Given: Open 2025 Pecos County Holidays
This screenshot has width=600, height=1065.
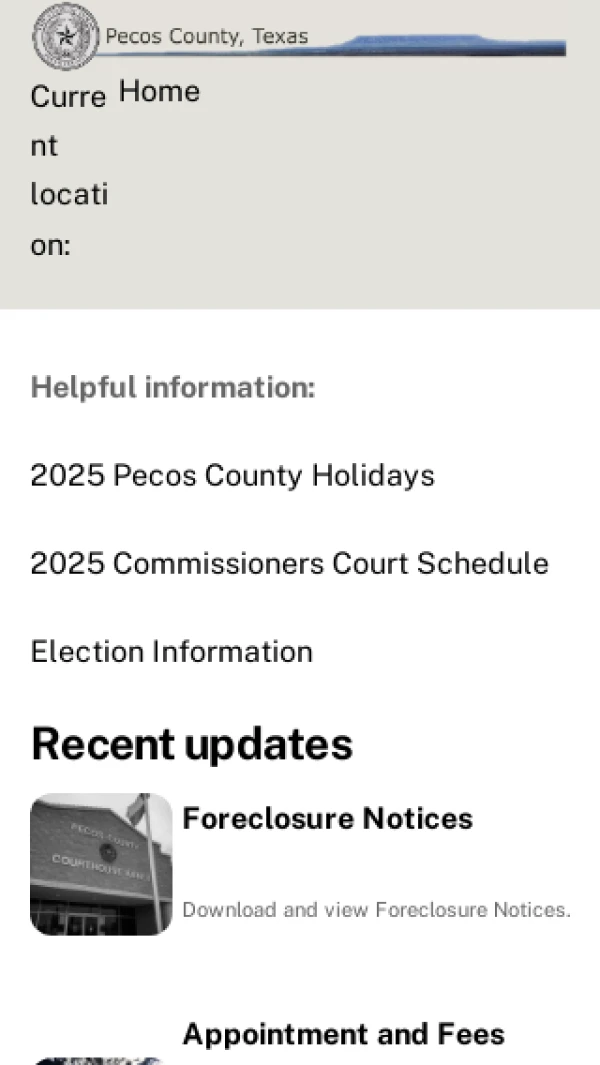Looking at the screenshot, I should [x=232, y=475].
